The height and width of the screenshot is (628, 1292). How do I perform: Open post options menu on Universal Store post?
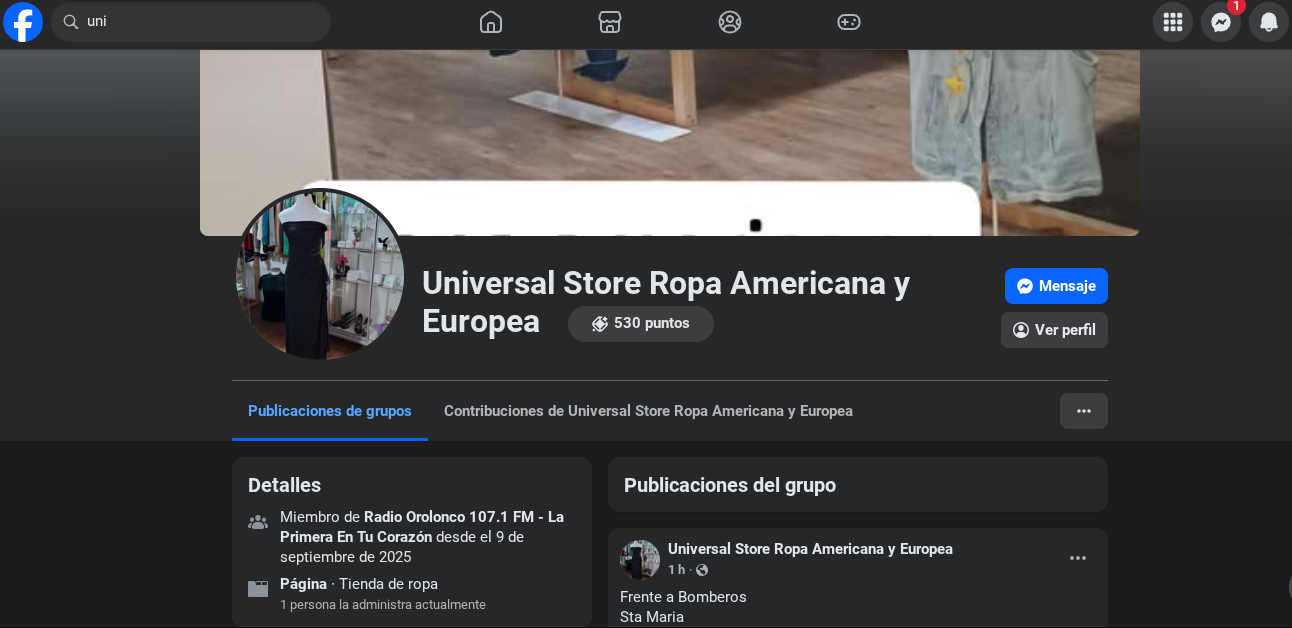pos(1078,558)
